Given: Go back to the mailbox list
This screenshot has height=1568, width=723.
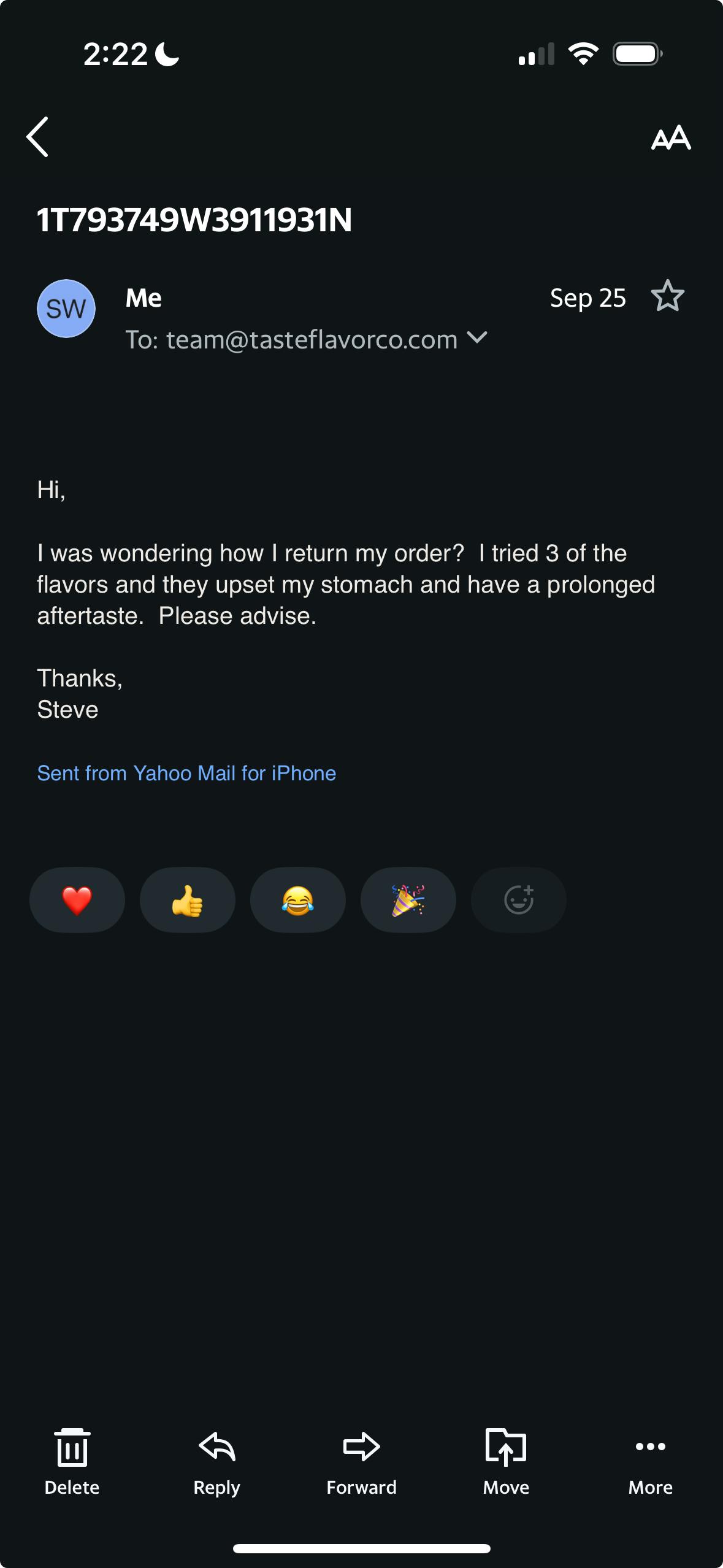Looking at the screenshot, I should click(38, 137).
